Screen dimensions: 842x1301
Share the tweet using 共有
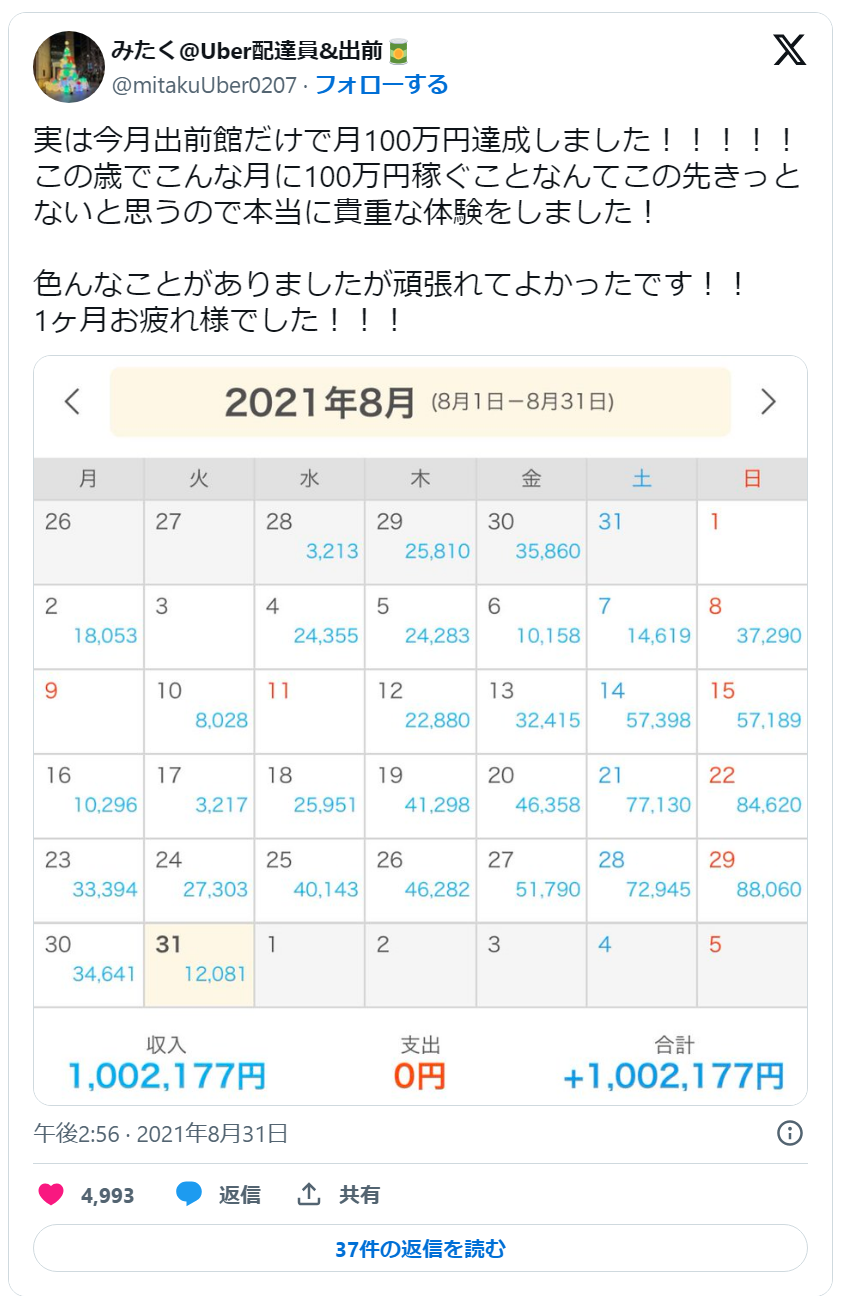coord(339,1194)
